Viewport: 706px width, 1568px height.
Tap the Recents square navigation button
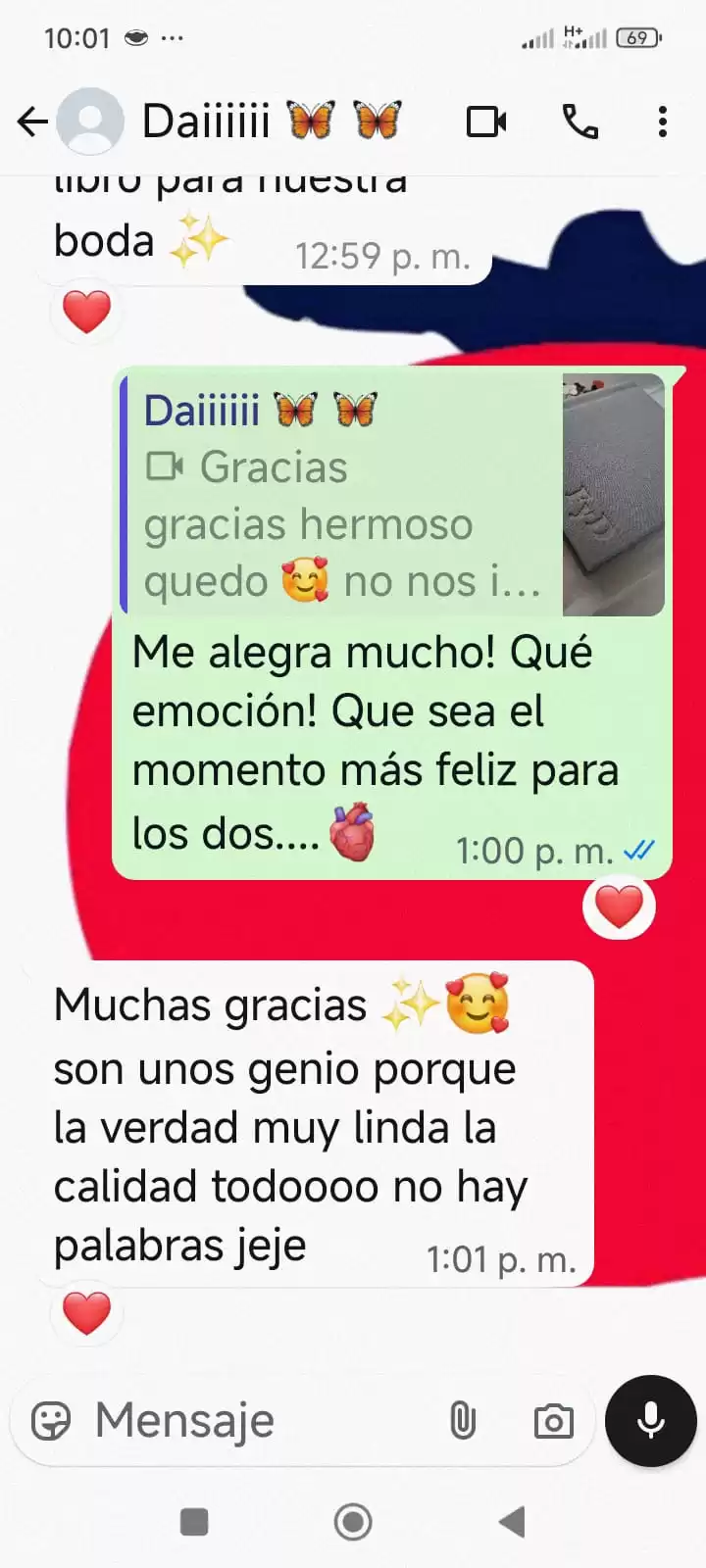pos(193,1521)
